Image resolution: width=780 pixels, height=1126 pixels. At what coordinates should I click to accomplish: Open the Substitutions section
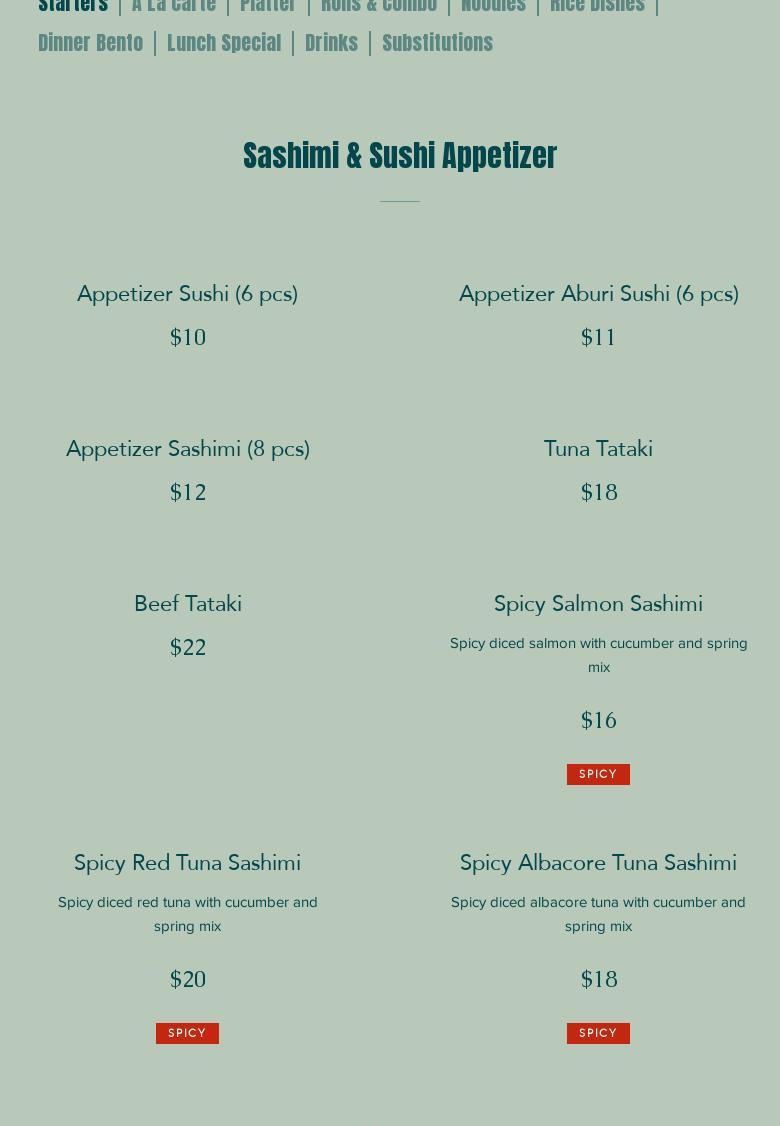click(x=437, y=43)
